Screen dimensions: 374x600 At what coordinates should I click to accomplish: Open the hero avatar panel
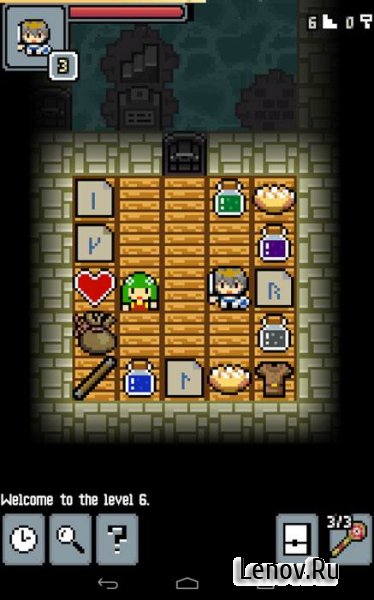[35, 38]
